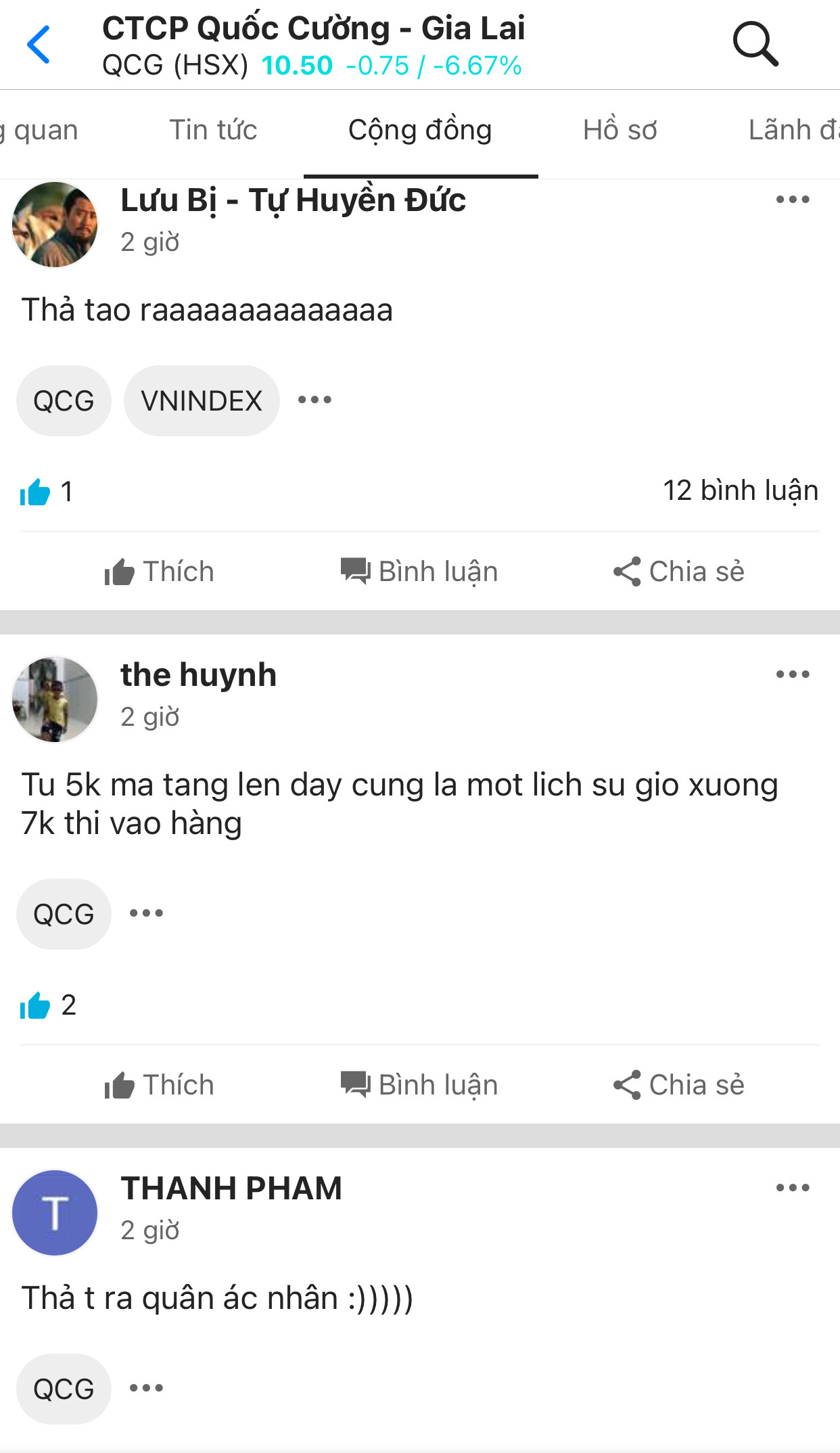Open QCG tag on Lưu Bị's post
Image resolution: width=840 pixels, height=1453 pixels.
tap(64, 401)
